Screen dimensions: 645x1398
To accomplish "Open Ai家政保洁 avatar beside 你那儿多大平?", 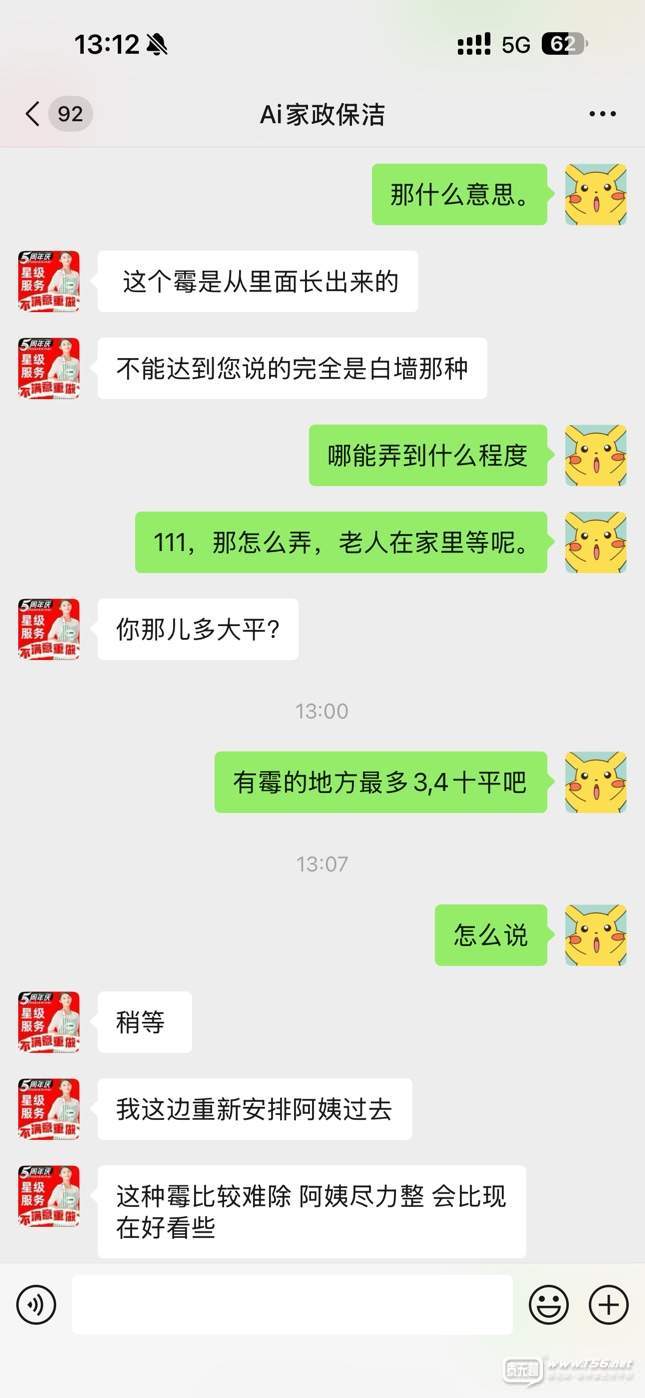I will [x=49, y=629].
